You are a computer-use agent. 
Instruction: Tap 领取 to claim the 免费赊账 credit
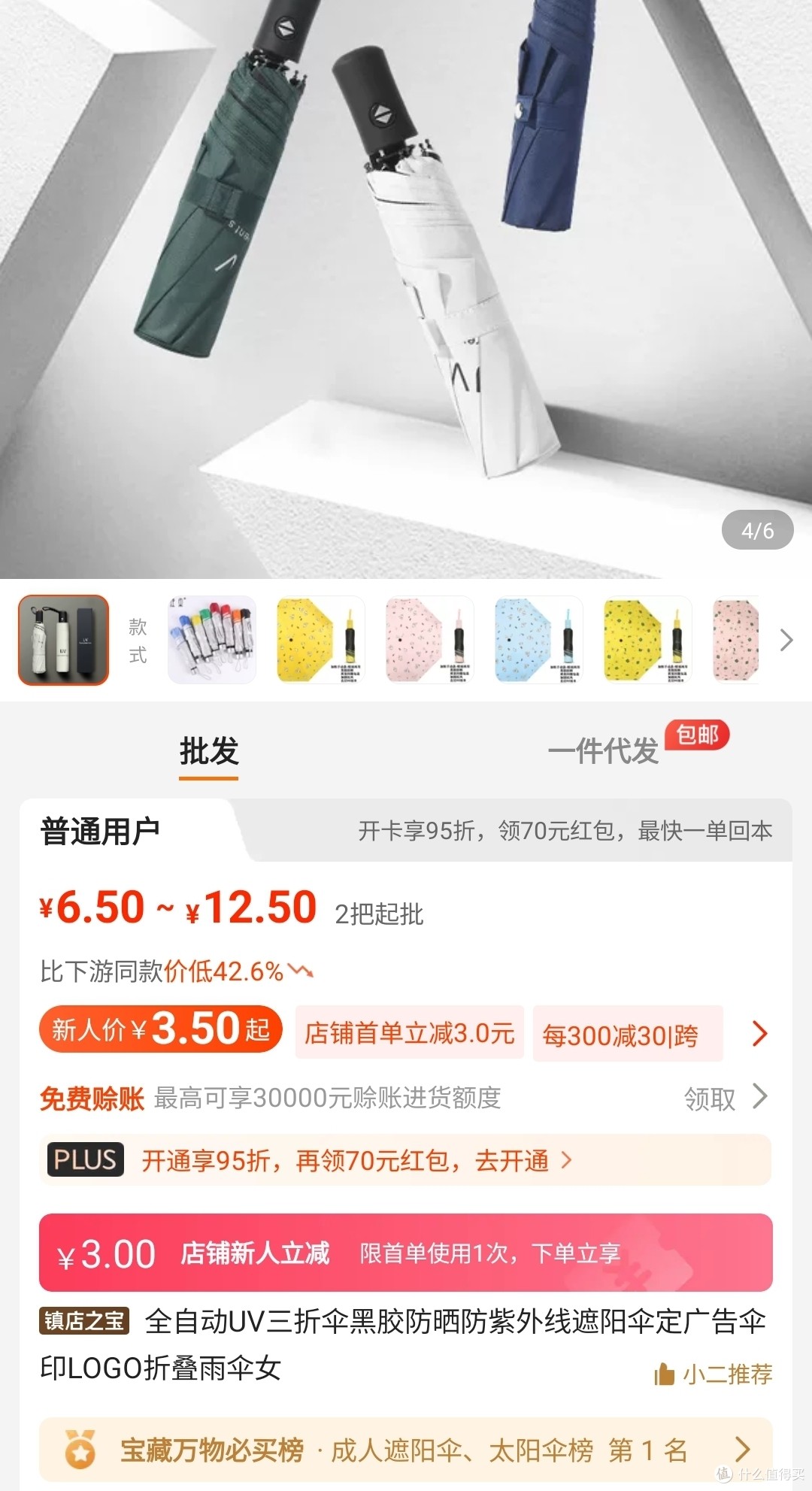pyautogui.click(x=725, y=1099)
